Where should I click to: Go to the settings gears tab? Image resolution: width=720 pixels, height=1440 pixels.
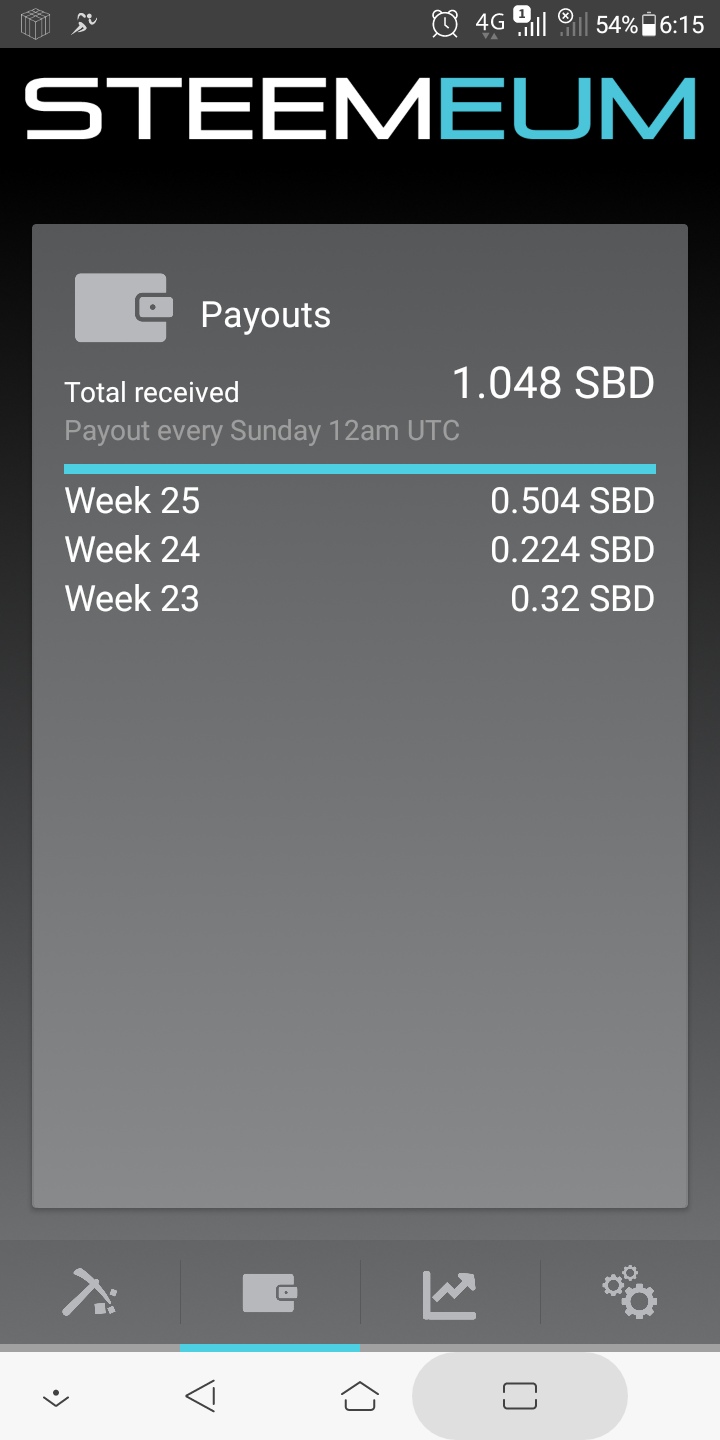tap(629, 1294)
